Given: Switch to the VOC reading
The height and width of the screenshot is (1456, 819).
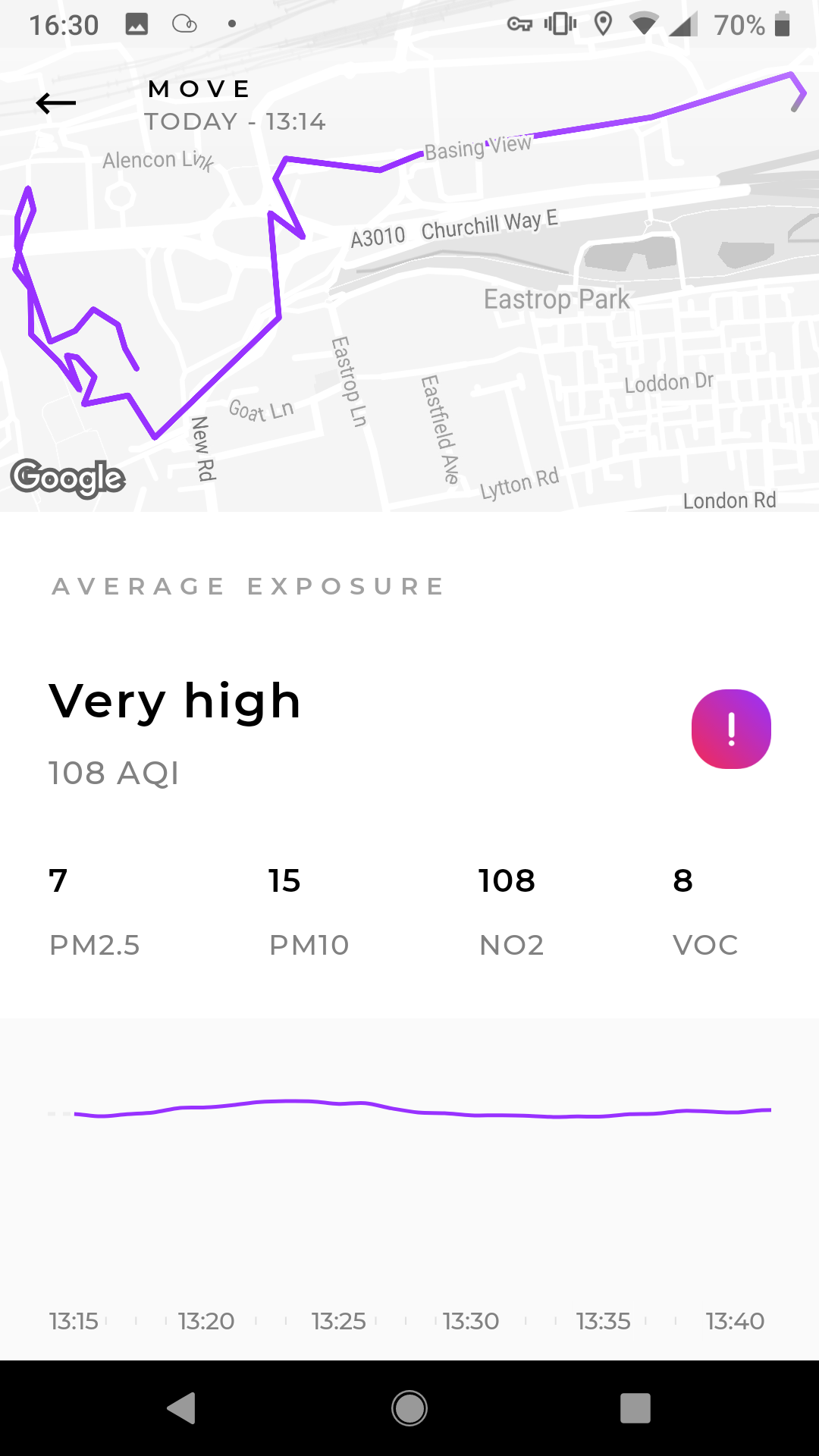Looking at the screenshot, I should pos(704,912).
